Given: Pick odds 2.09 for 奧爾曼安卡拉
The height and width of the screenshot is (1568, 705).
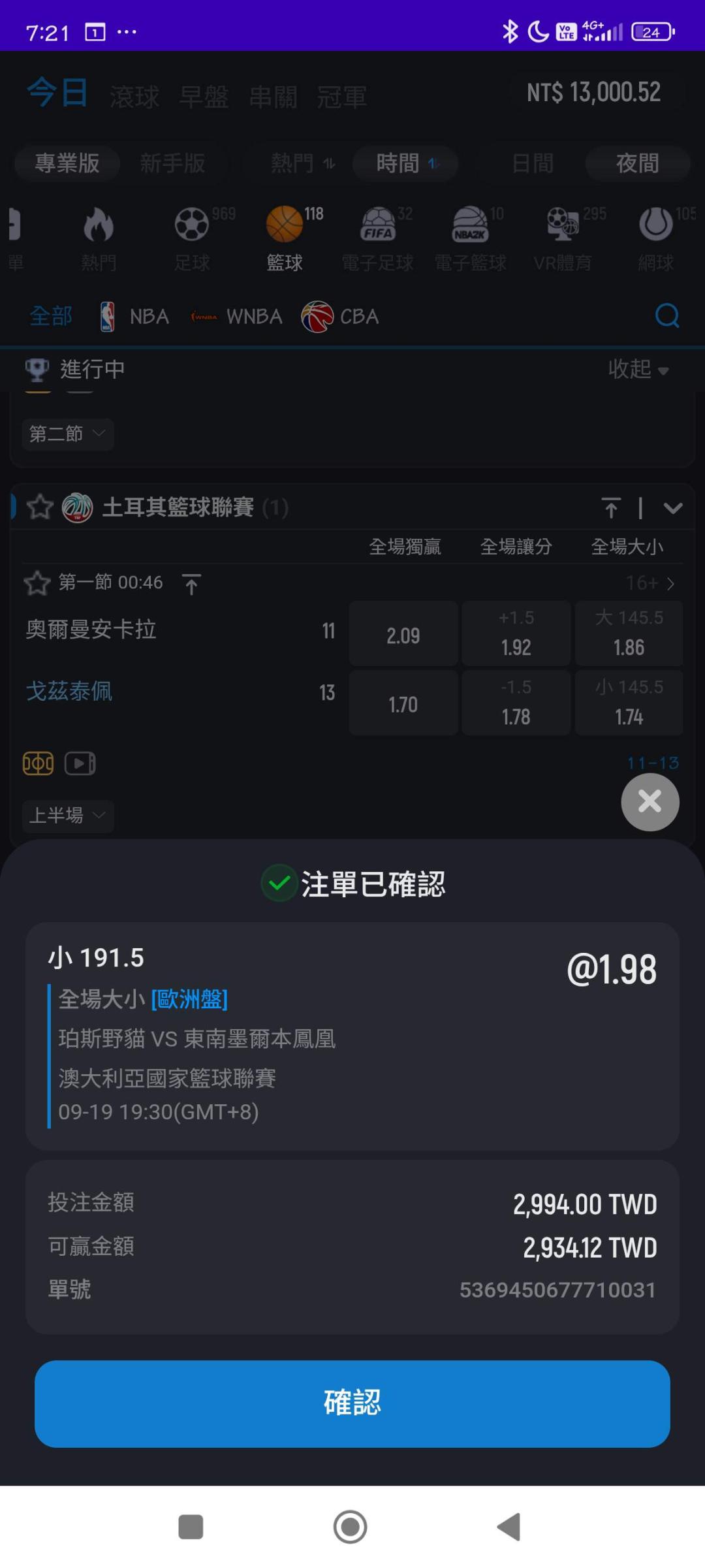Looking at the screenshot, I should (x=403, y=634).
